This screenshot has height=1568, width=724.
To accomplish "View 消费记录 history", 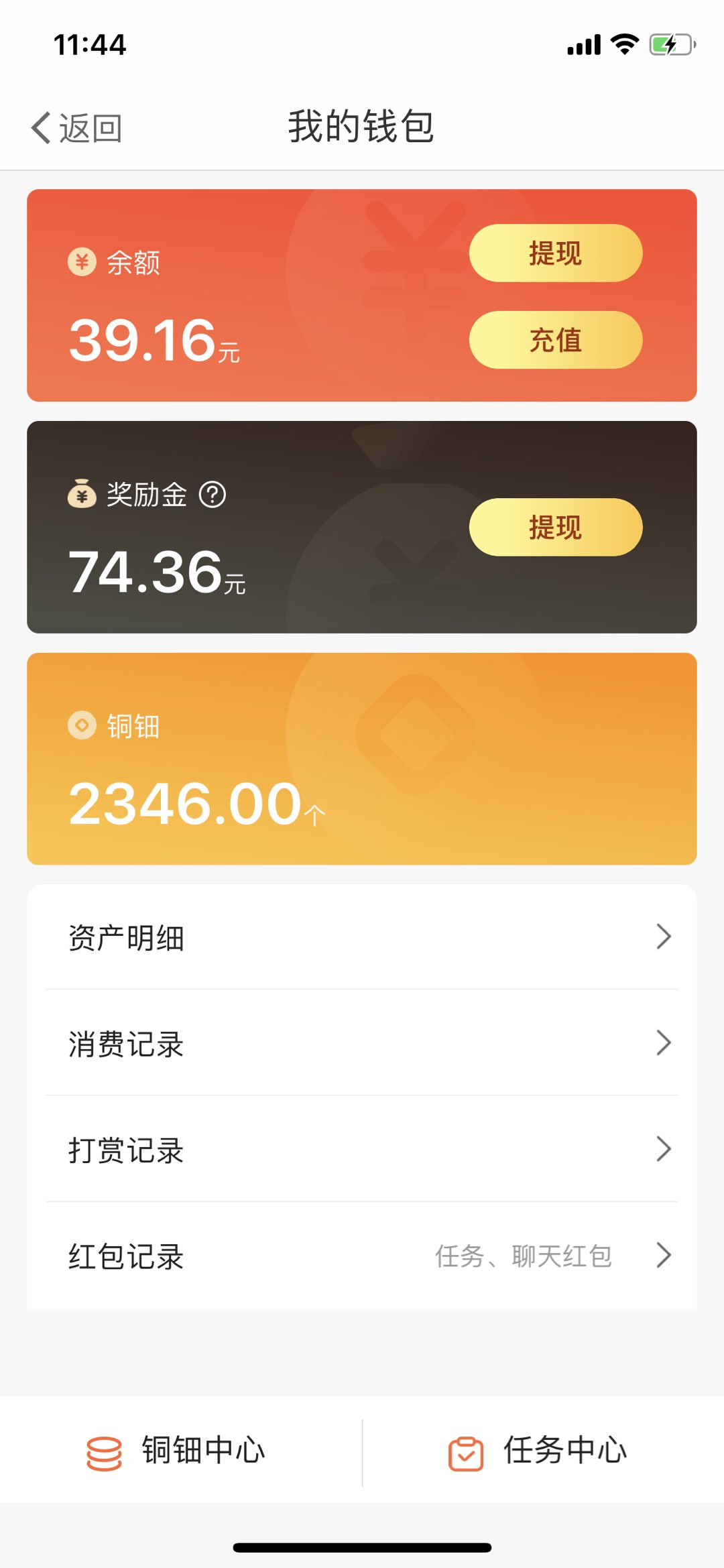I will 362,1043.
